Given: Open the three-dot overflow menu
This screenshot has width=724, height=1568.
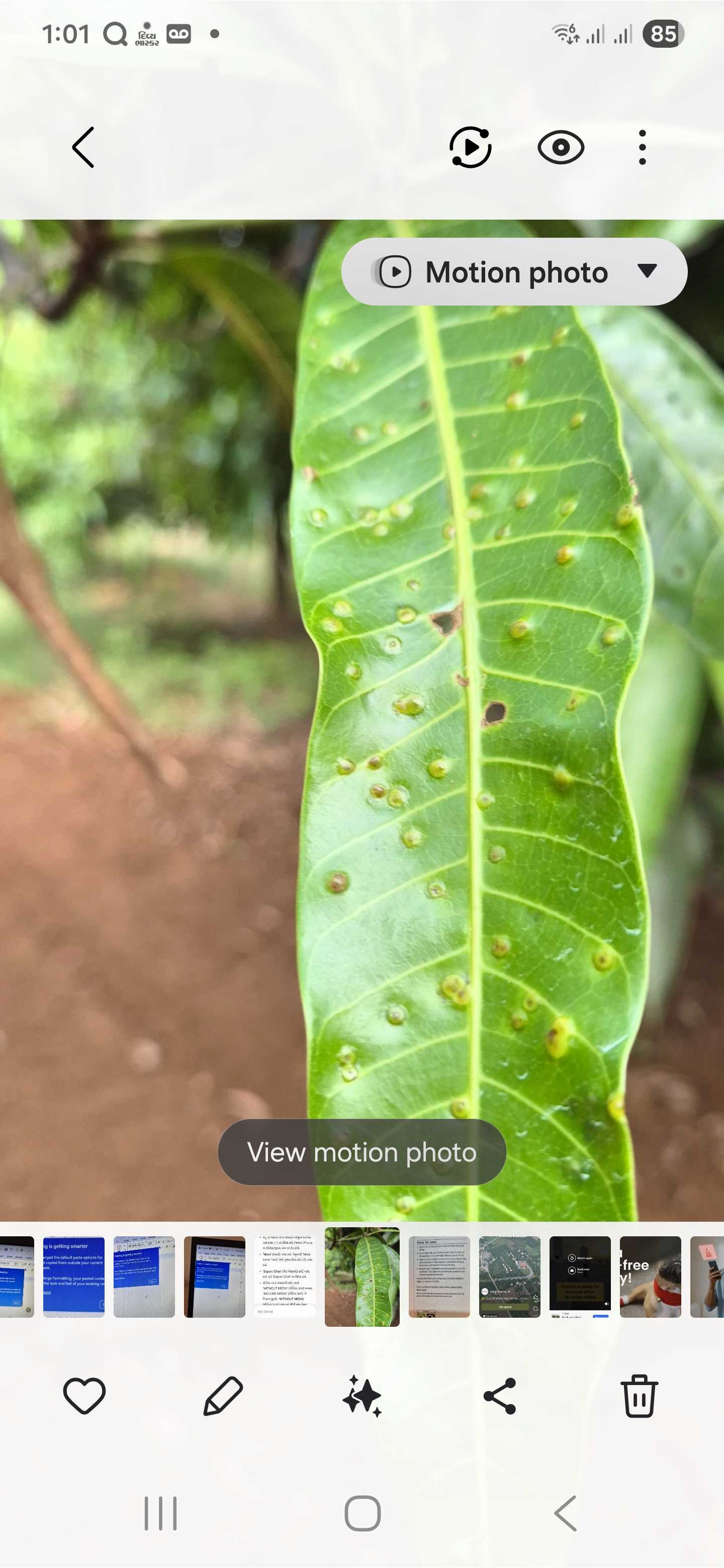Looking at the screenshot, I should tap(642, 147).
